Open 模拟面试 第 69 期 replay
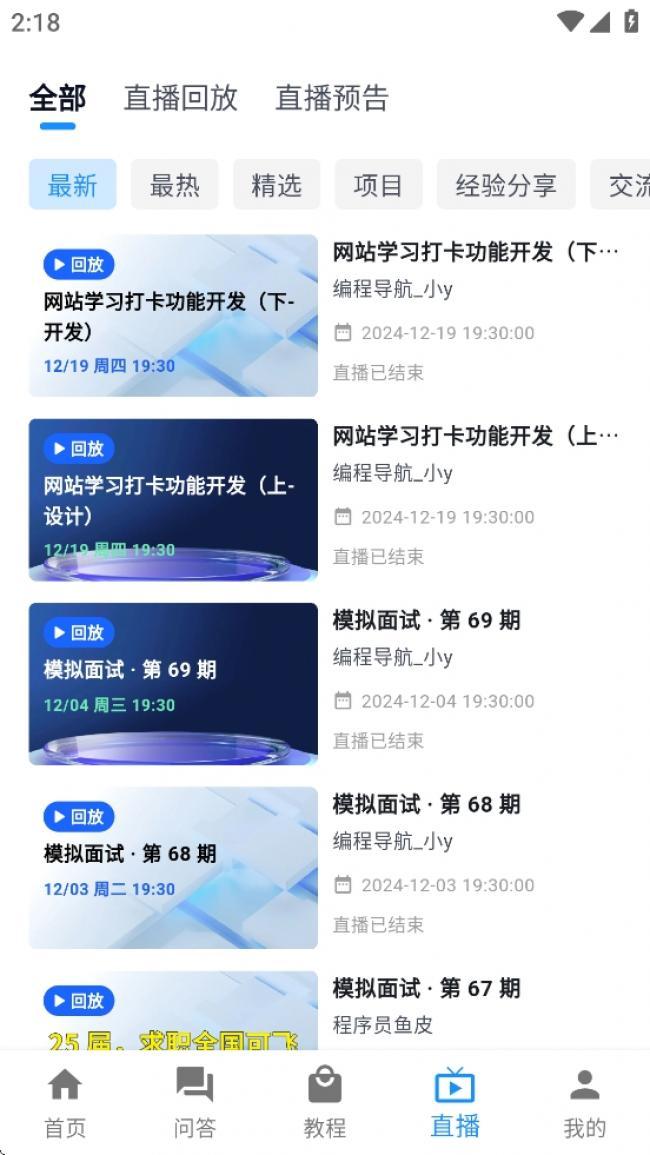Viewport: 650px width, 1155px height. click(324, 684)
